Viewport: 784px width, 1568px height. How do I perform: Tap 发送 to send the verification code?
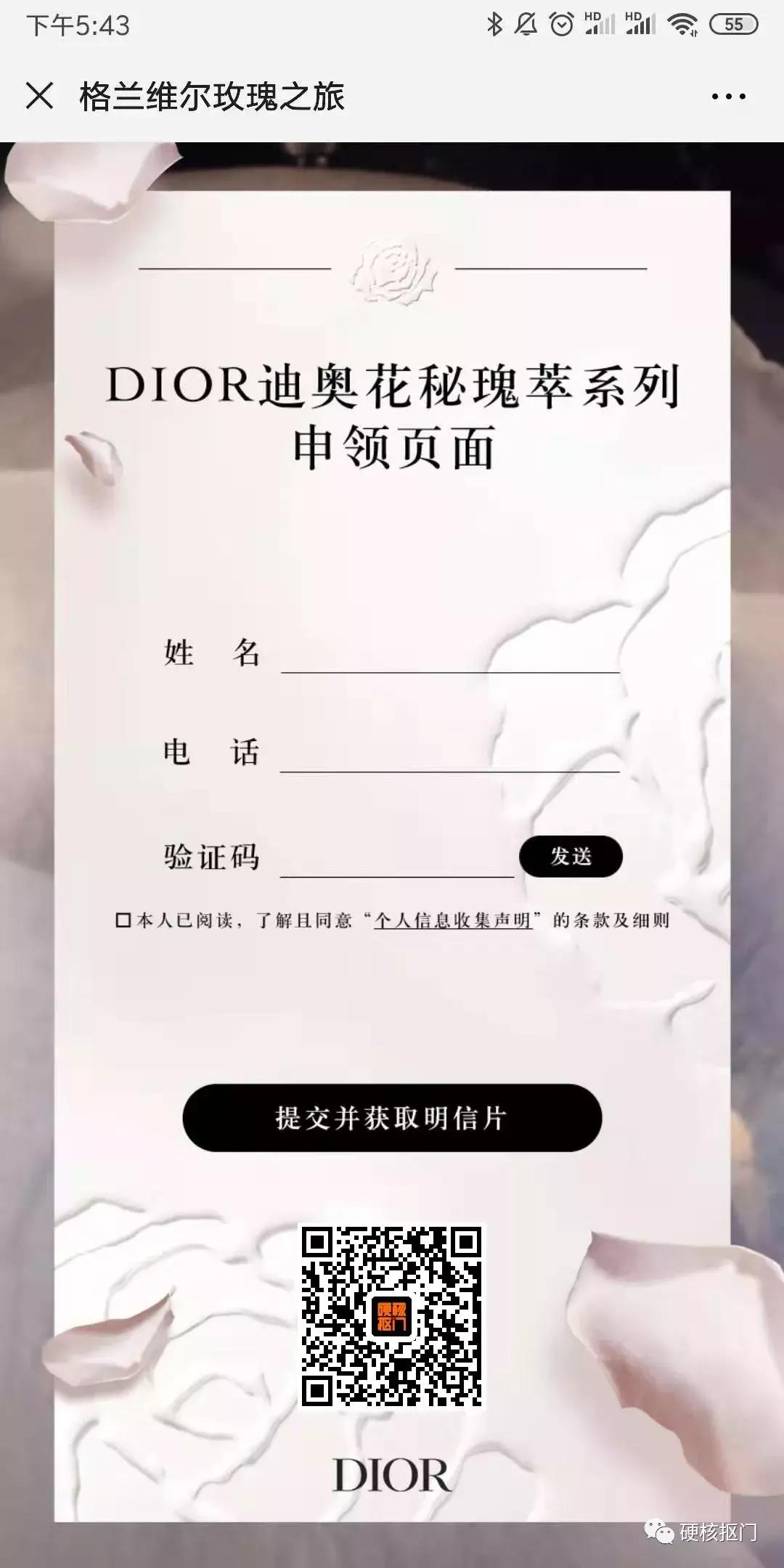(x=571, y=857)
